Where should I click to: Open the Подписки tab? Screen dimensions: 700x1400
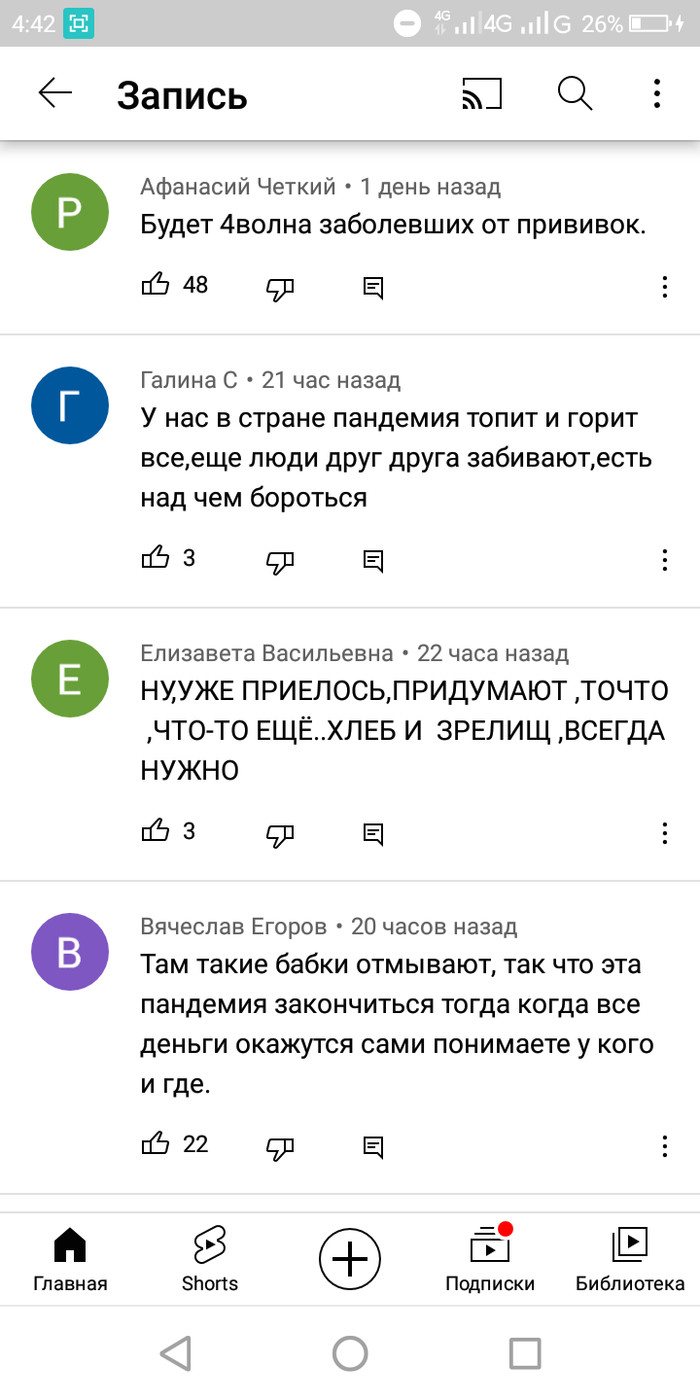490,1259
